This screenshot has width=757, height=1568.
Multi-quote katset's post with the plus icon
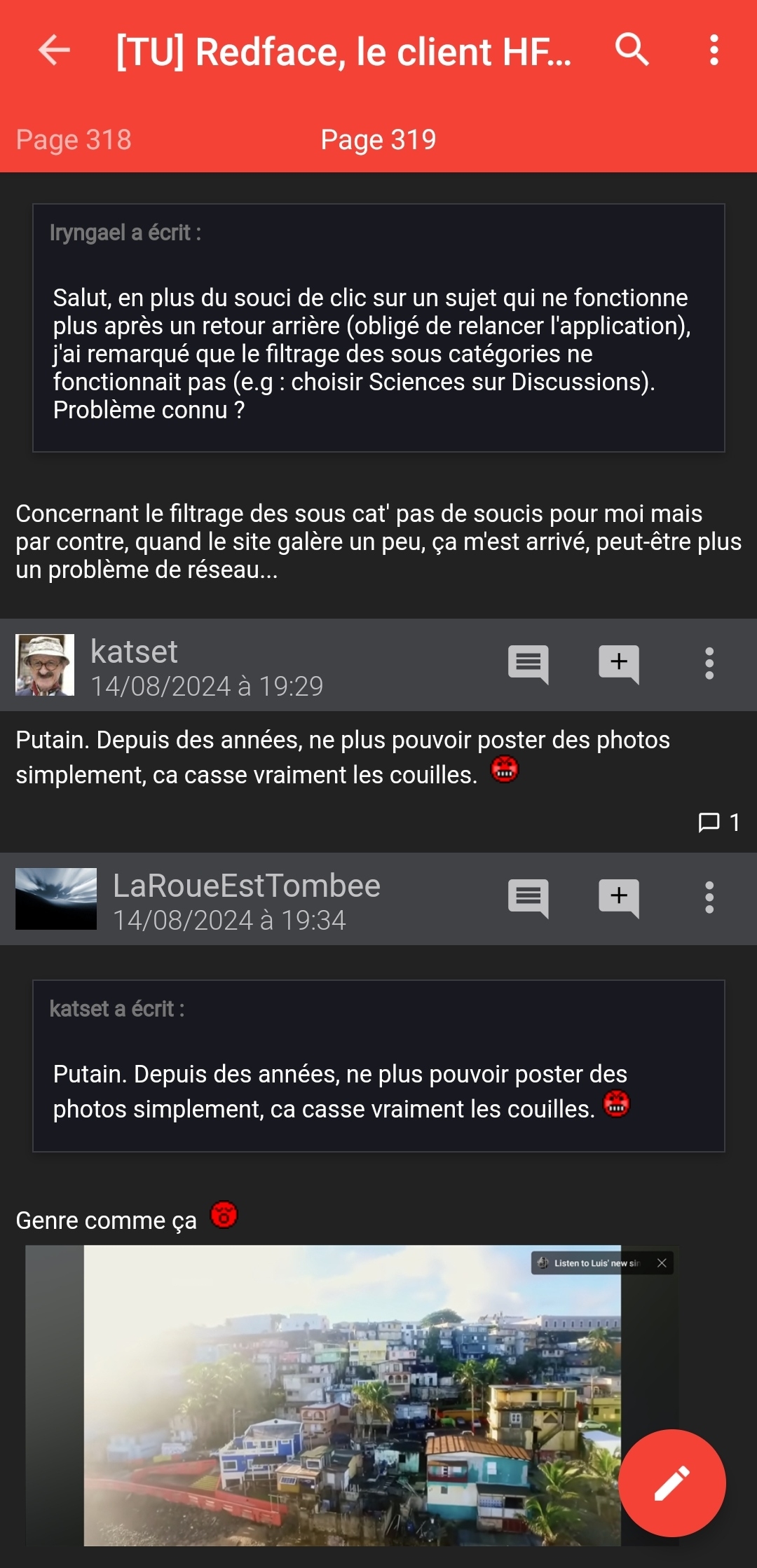[618, 663]
